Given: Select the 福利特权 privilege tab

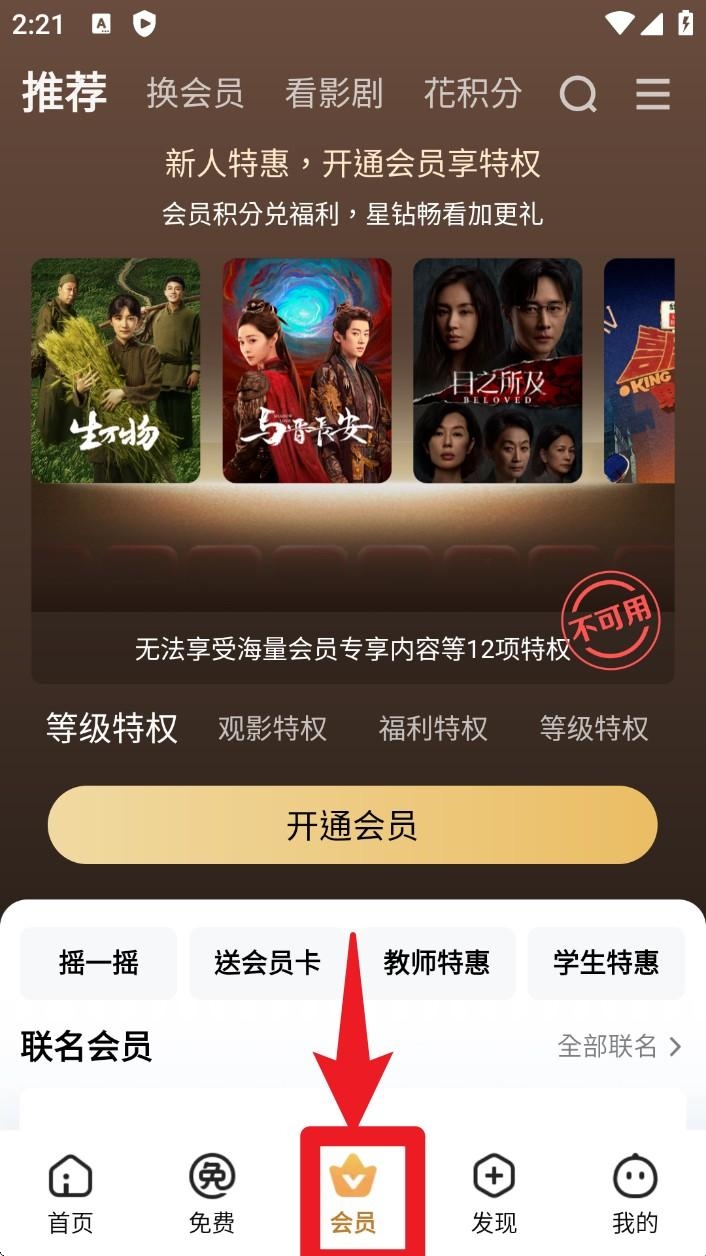Looking at the screenshot, I should (x=433, y=729).
